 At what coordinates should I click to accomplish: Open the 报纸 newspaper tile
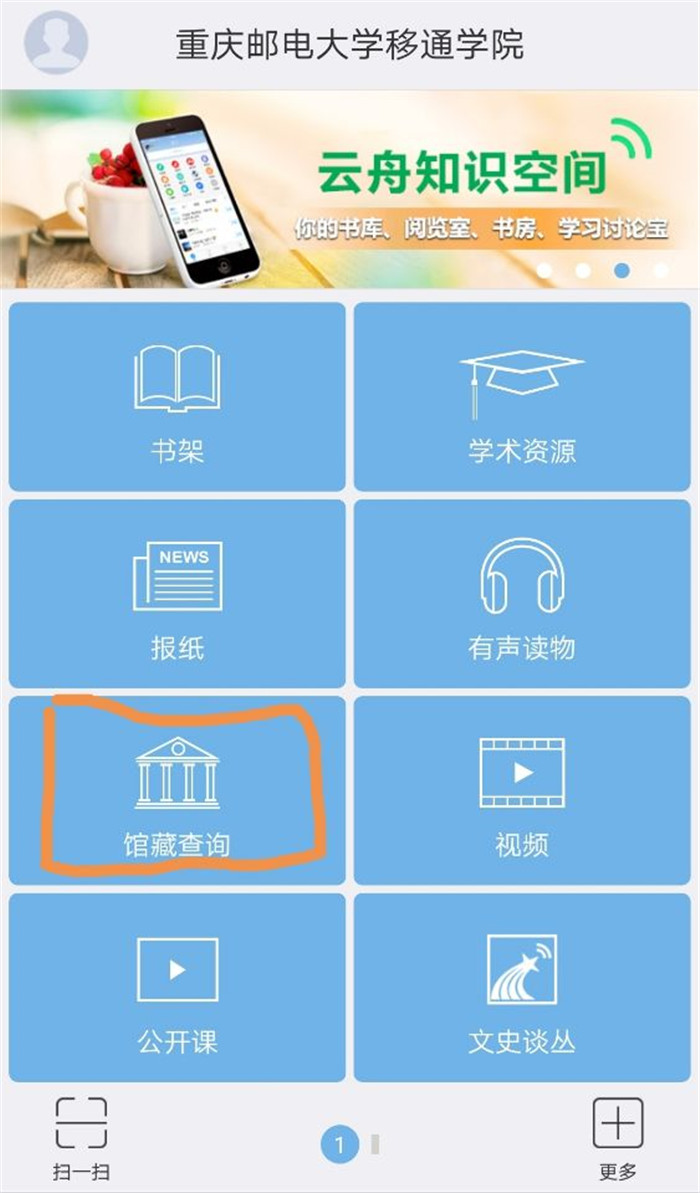coord(177,594)
